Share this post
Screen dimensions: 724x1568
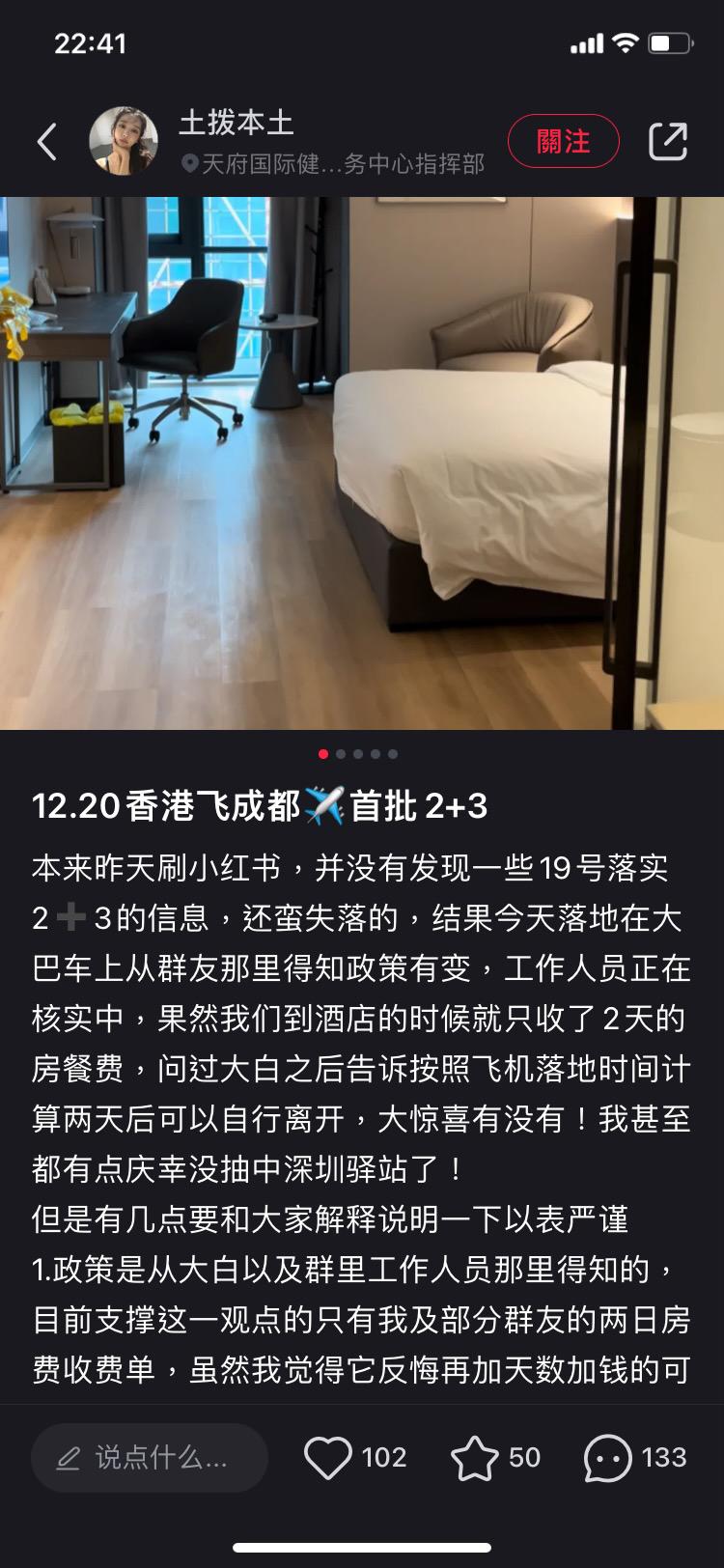click(667, 141)
